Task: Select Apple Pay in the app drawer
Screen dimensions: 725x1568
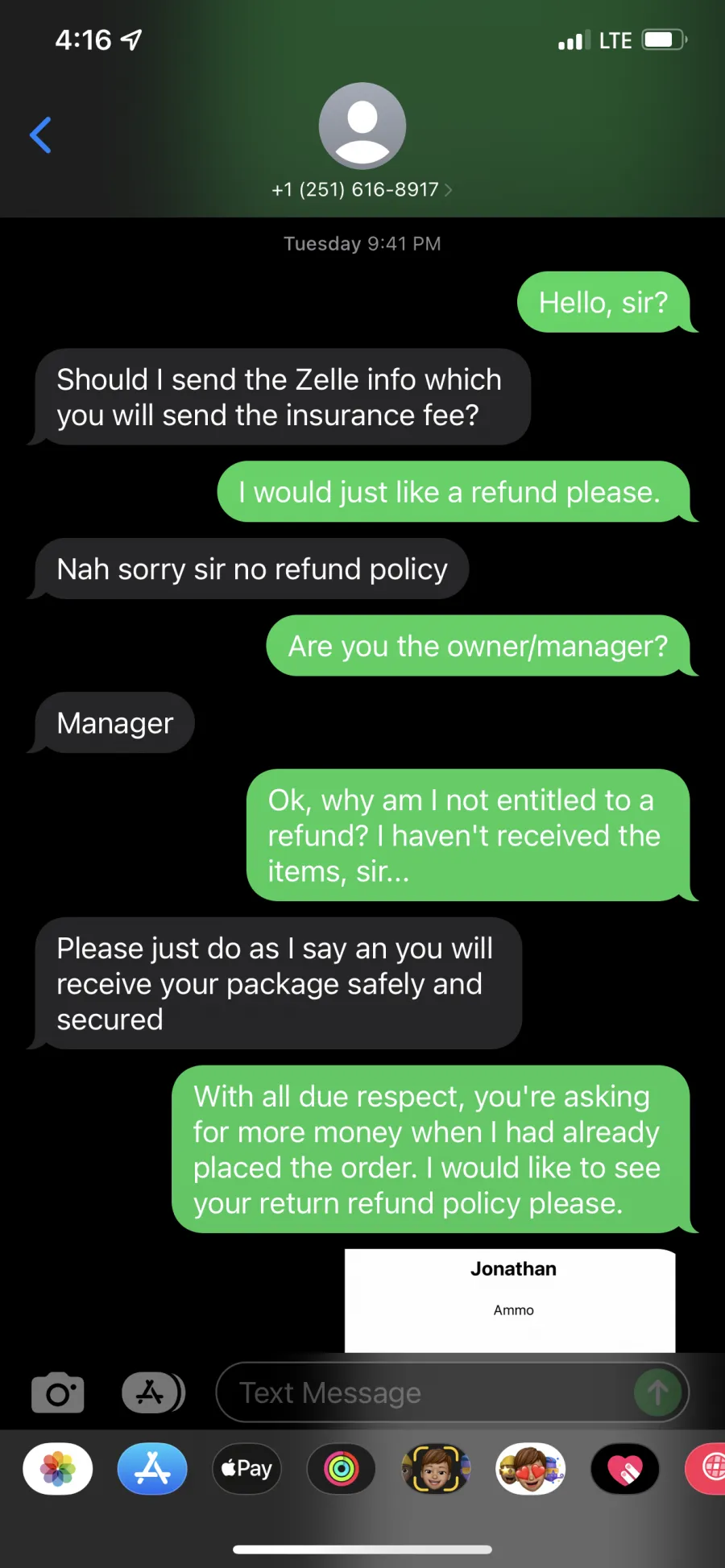Action: [x=246, y=1469]
